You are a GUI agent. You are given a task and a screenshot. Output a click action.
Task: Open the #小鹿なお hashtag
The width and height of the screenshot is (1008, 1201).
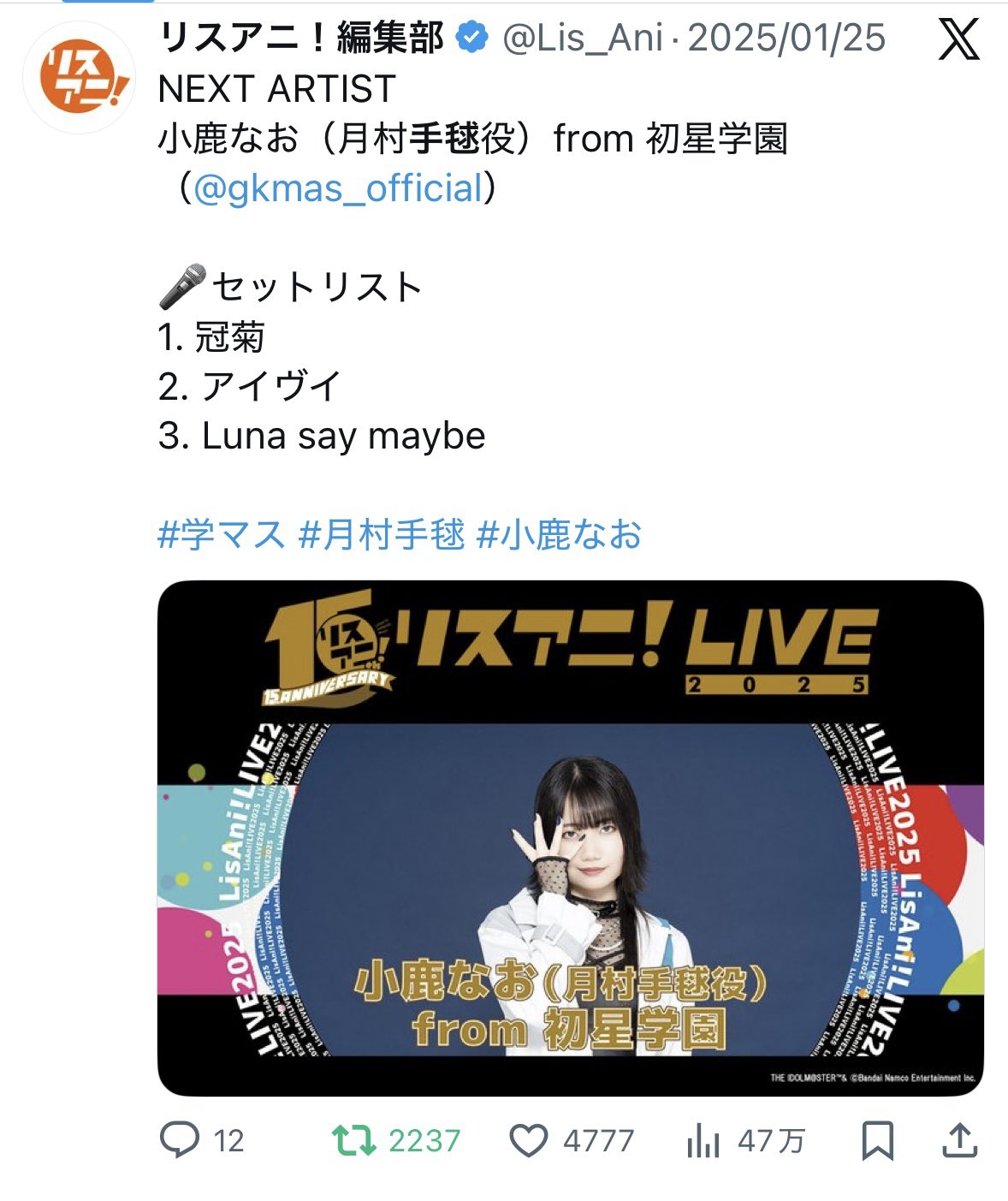coord(559,535)
